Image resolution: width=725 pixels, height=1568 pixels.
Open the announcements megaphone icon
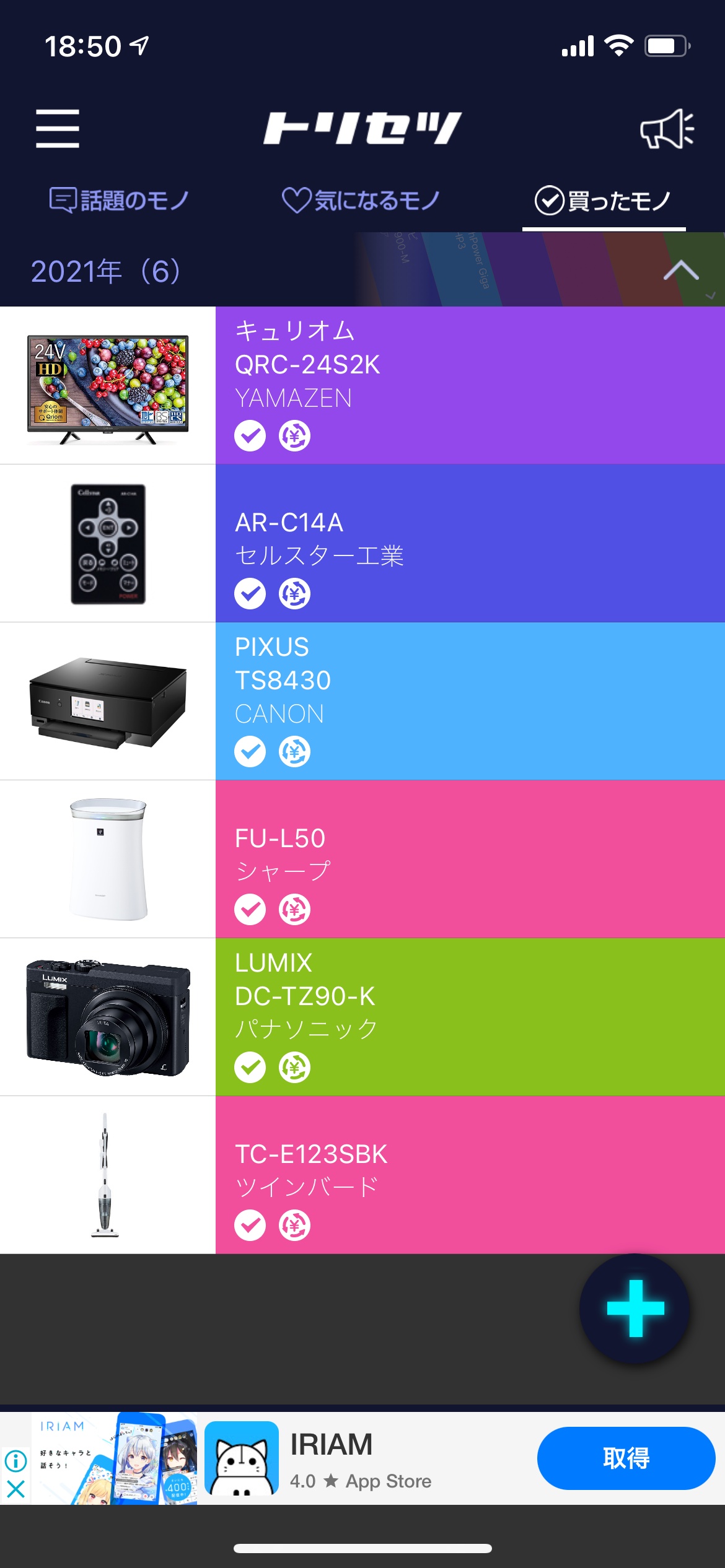(667, 129)
